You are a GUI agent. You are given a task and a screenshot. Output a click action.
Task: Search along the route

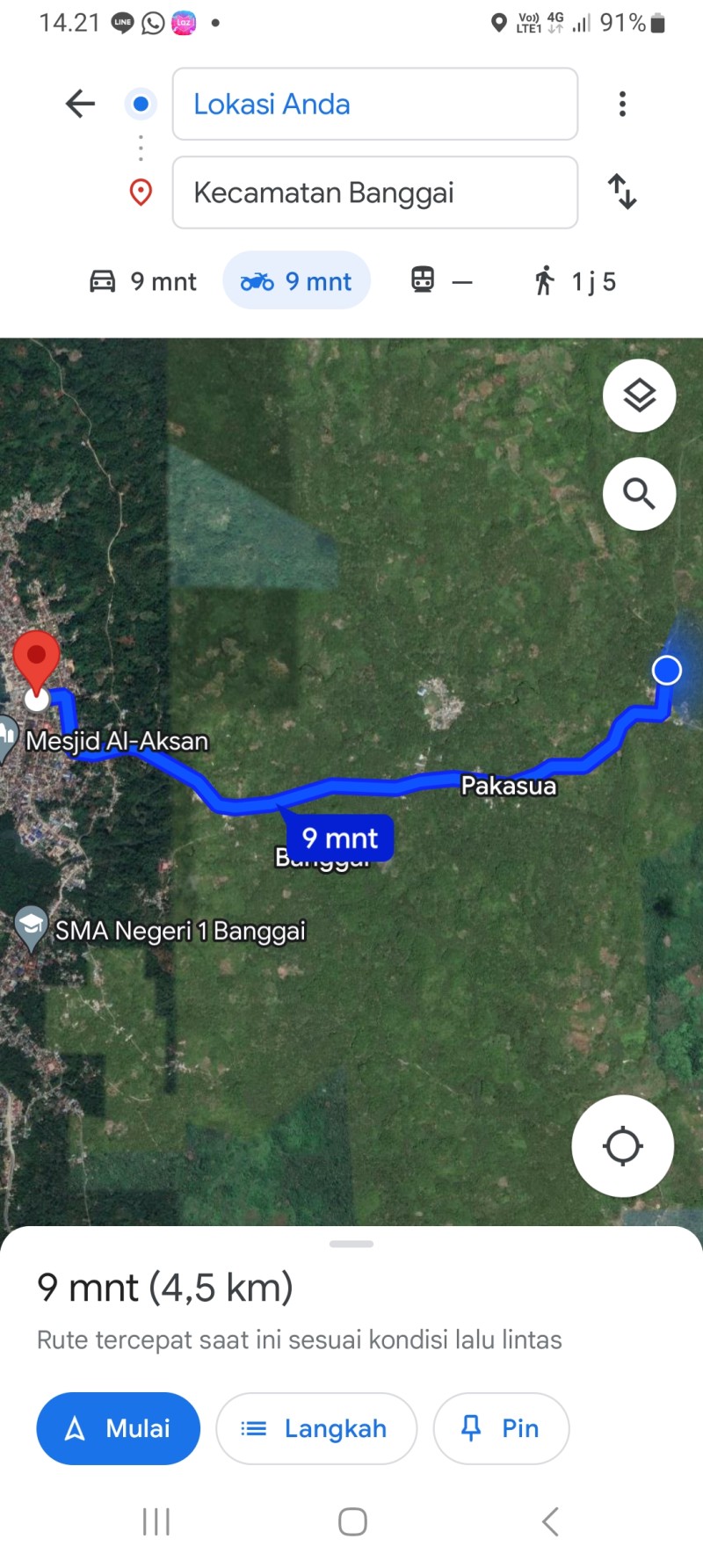[x=640, y=494]
